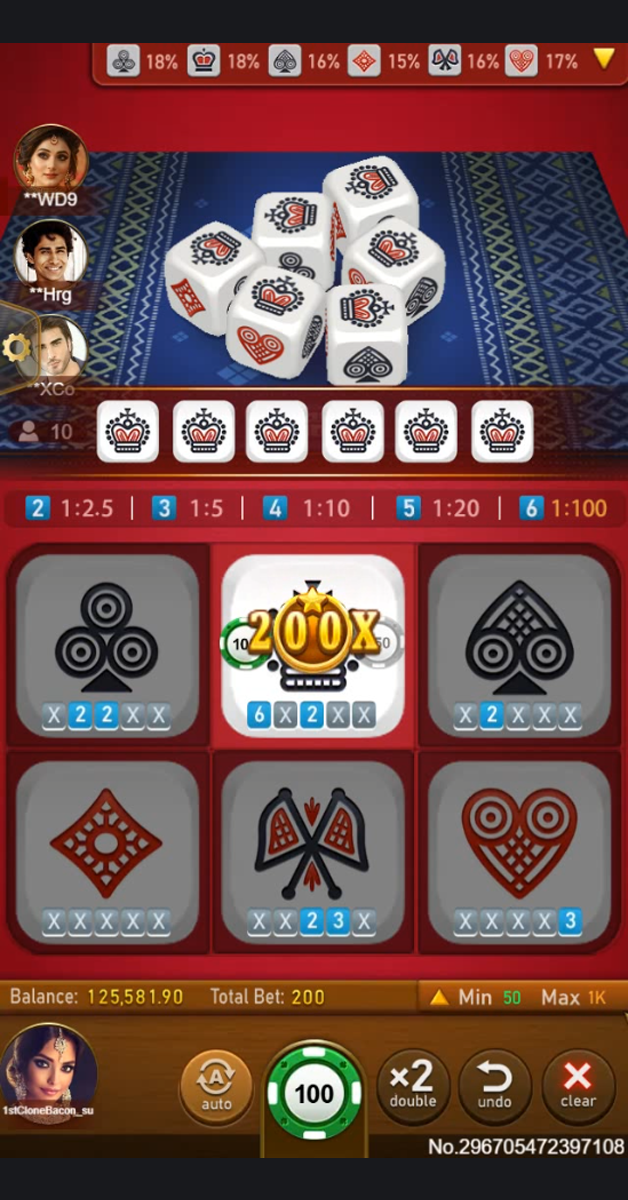
Task: View player **Hrg's profile
Action: point(50,254)
